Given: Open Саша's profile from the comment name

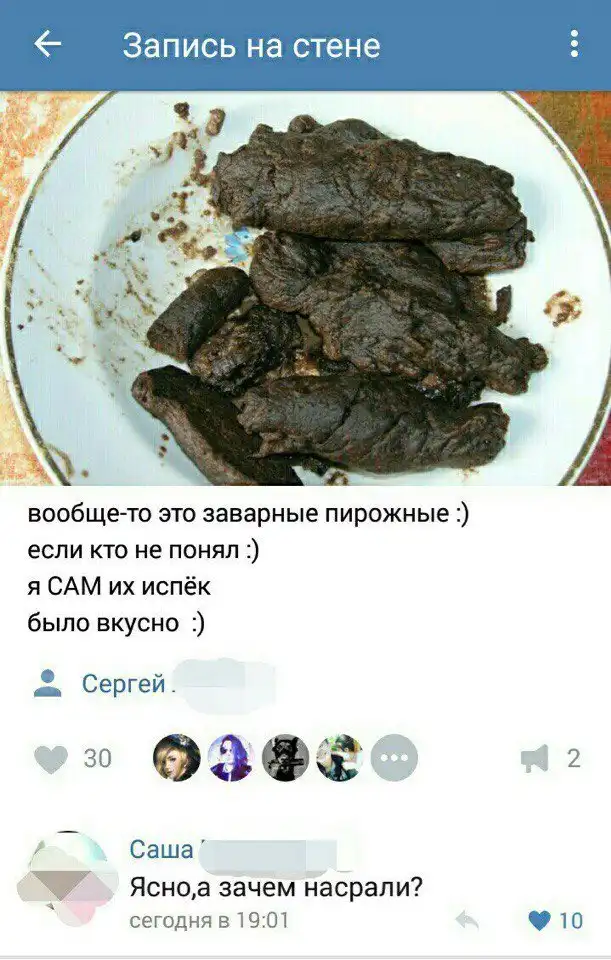Looking at the screenshot, I should point(161,850).
